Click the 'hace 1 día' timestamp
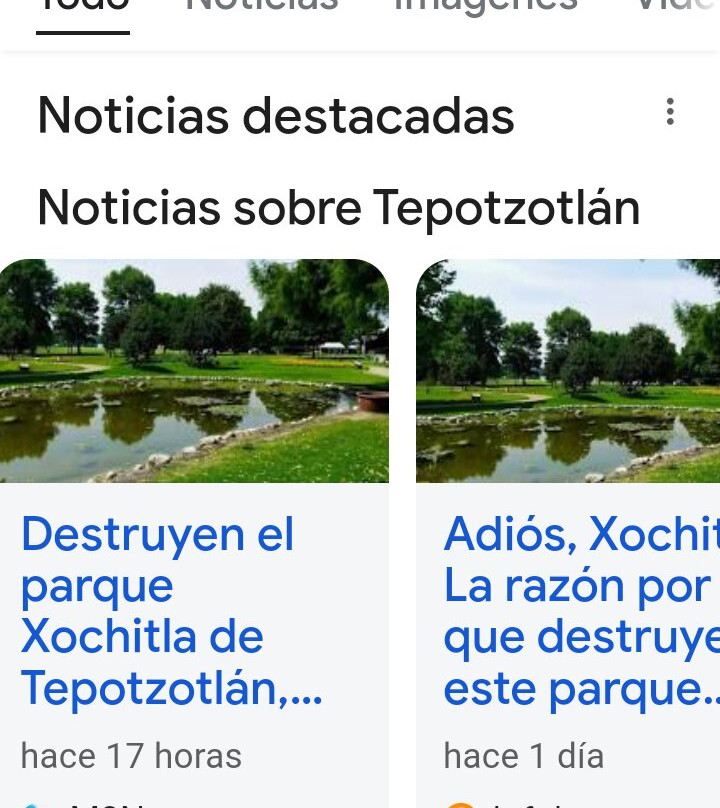Image resolution: width=720 pixels, height=808 pixels. coord(523,756)
